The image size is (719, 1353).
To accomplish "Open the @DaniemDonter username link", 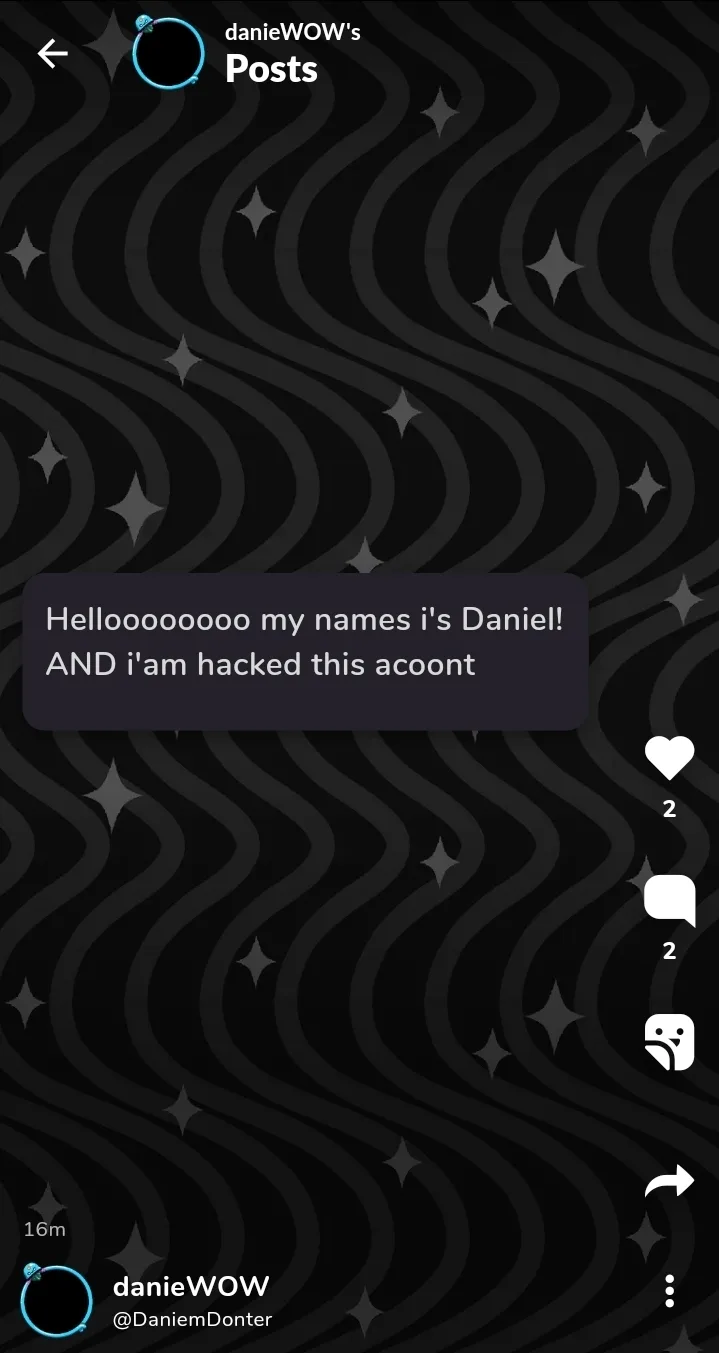I will tap(192, 1319).
